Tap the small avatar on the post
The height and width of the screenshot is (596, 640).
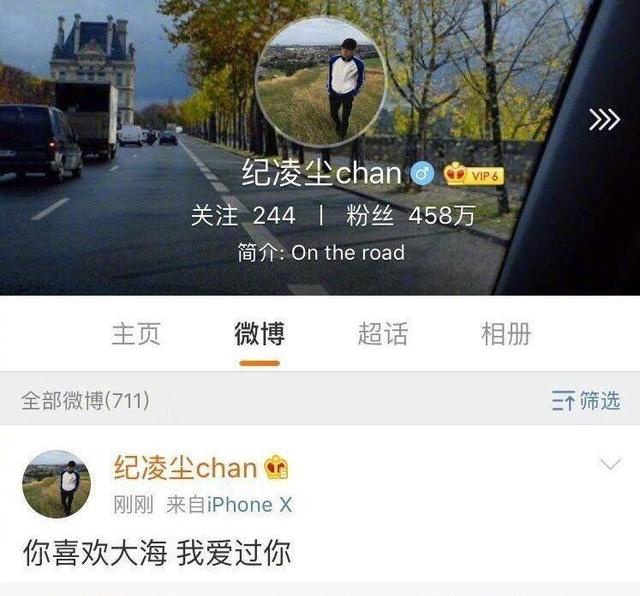[x=57, y=483]
